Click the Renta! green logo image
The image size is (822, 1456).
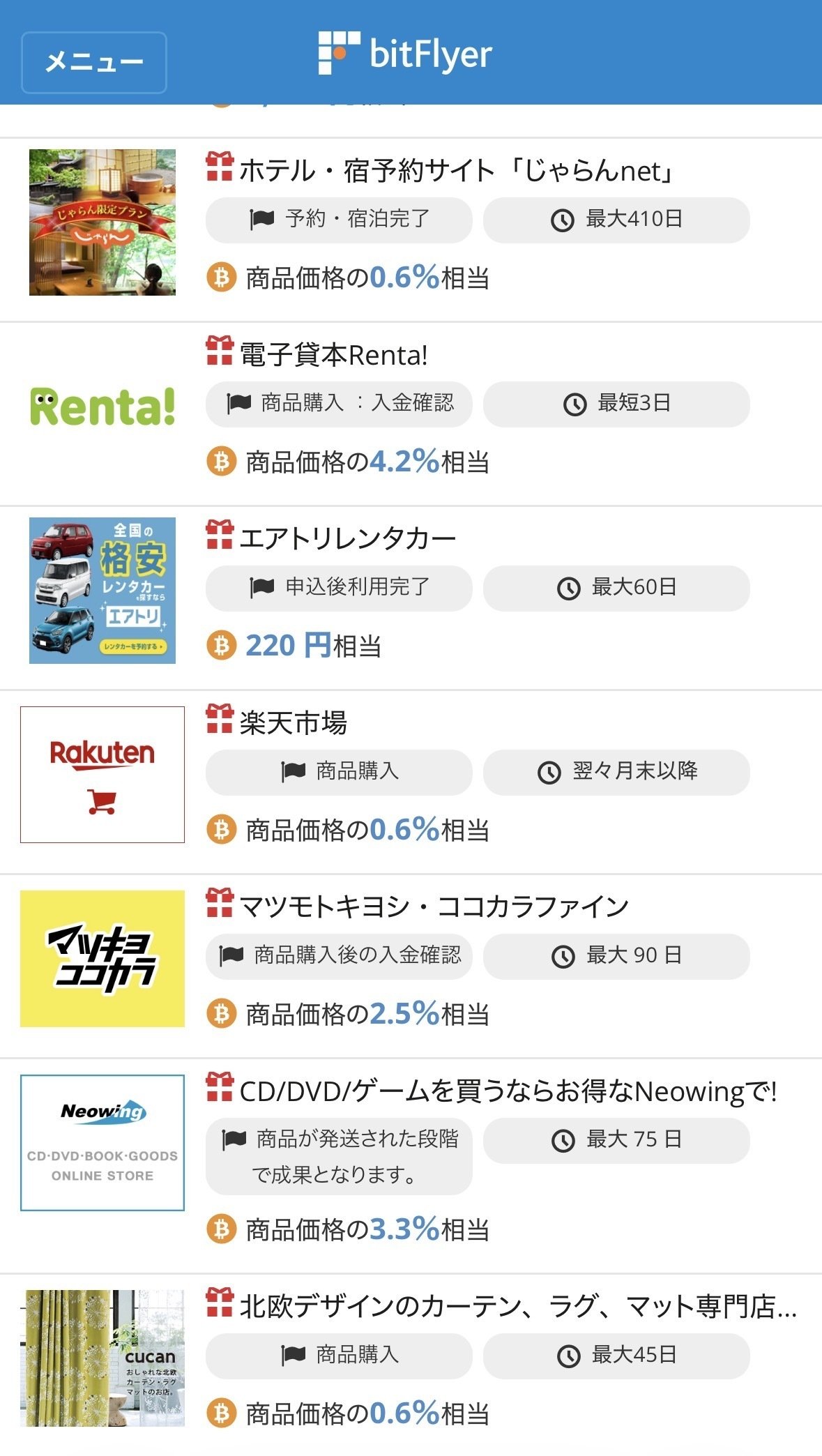pos(102,404)
